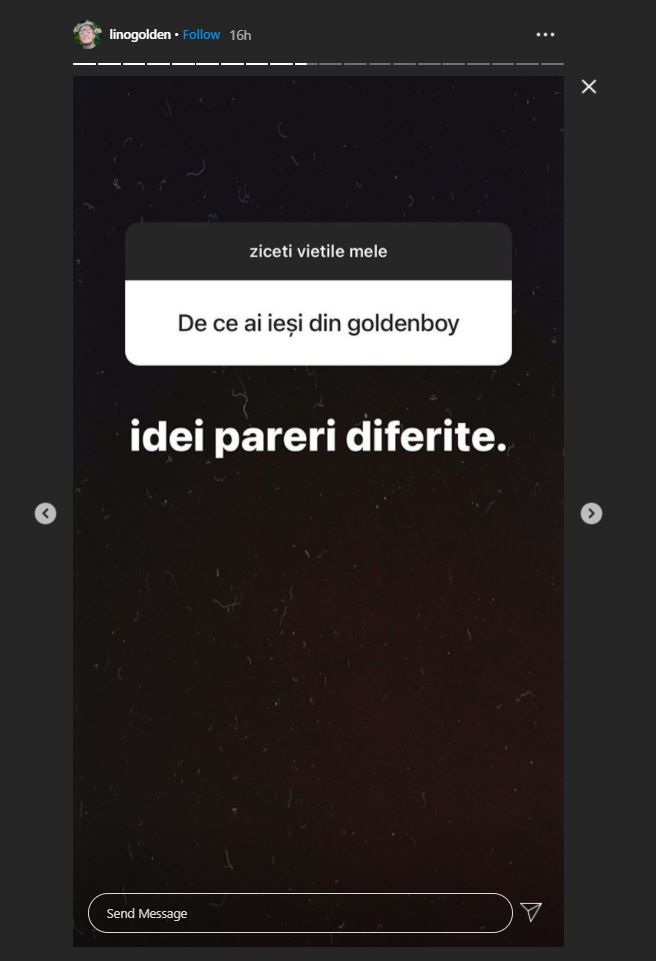This screenshot has width=656, height=961.
Task: Open the three-dot options menu
Action: (x=545, y=34)
